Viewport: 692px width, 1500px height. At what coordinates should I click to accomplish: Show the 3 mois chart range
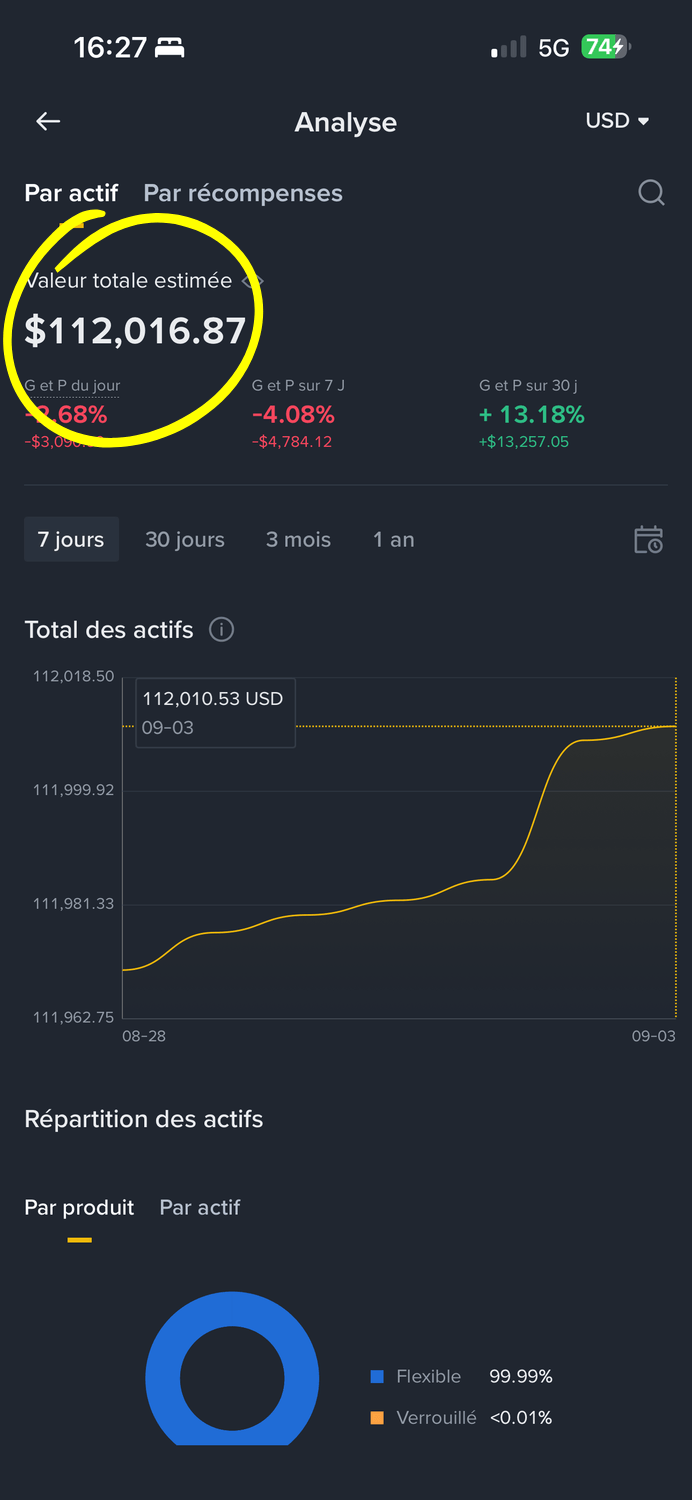pyautogui.click(x=298, y=540)
